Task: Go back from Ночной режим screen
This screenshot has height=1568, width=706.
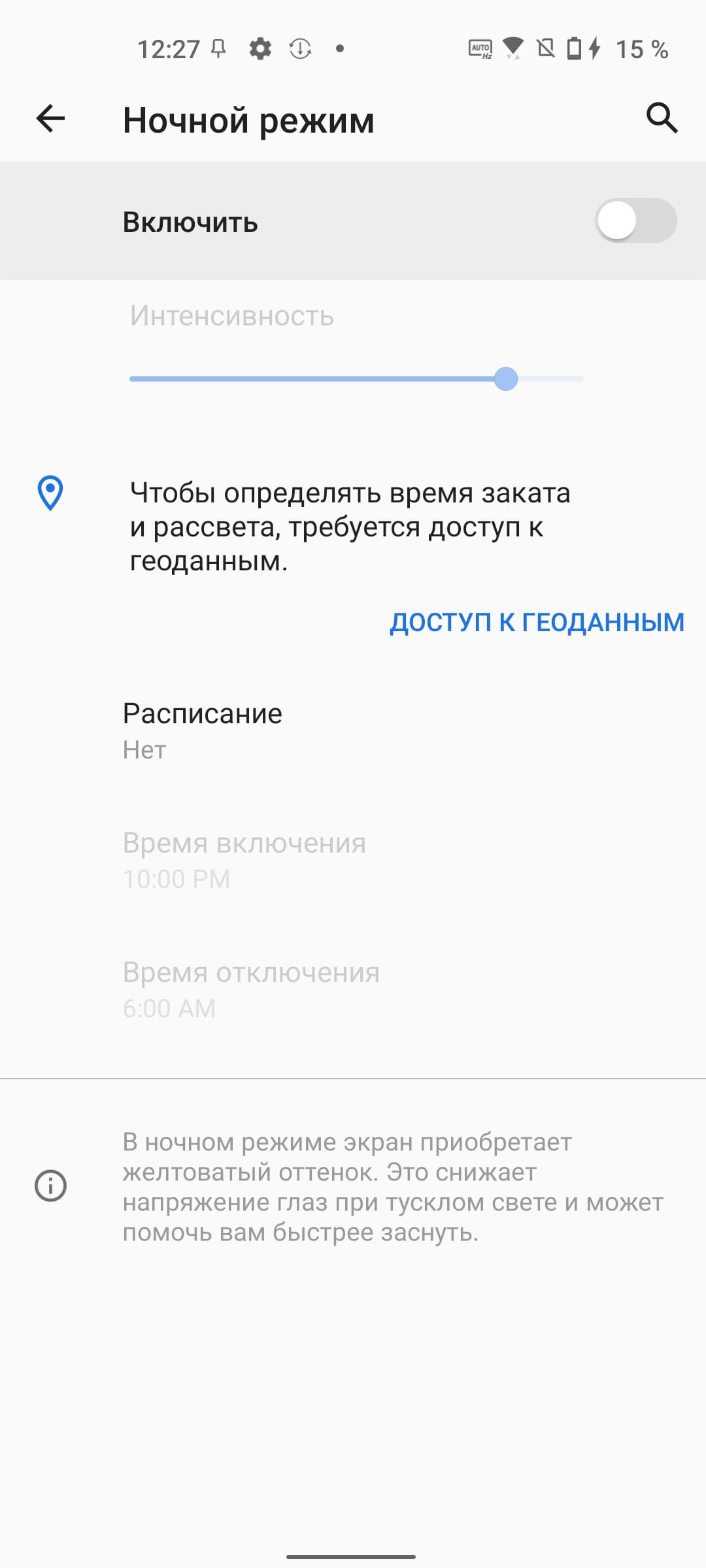Action: tap(50, 119)
